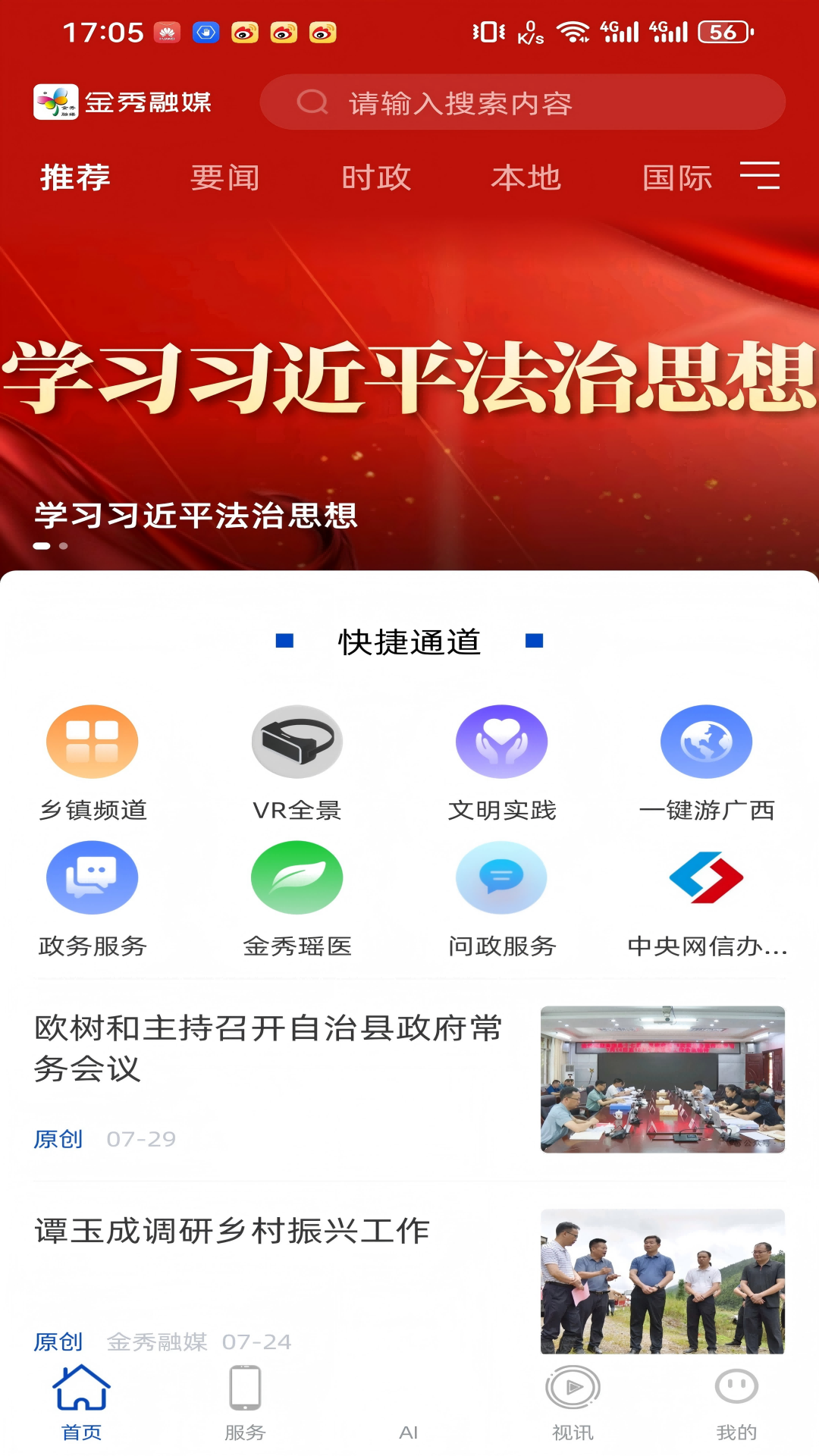Switch to the 要闻 tab
The image size is (819, 1456).
[226, 177]
